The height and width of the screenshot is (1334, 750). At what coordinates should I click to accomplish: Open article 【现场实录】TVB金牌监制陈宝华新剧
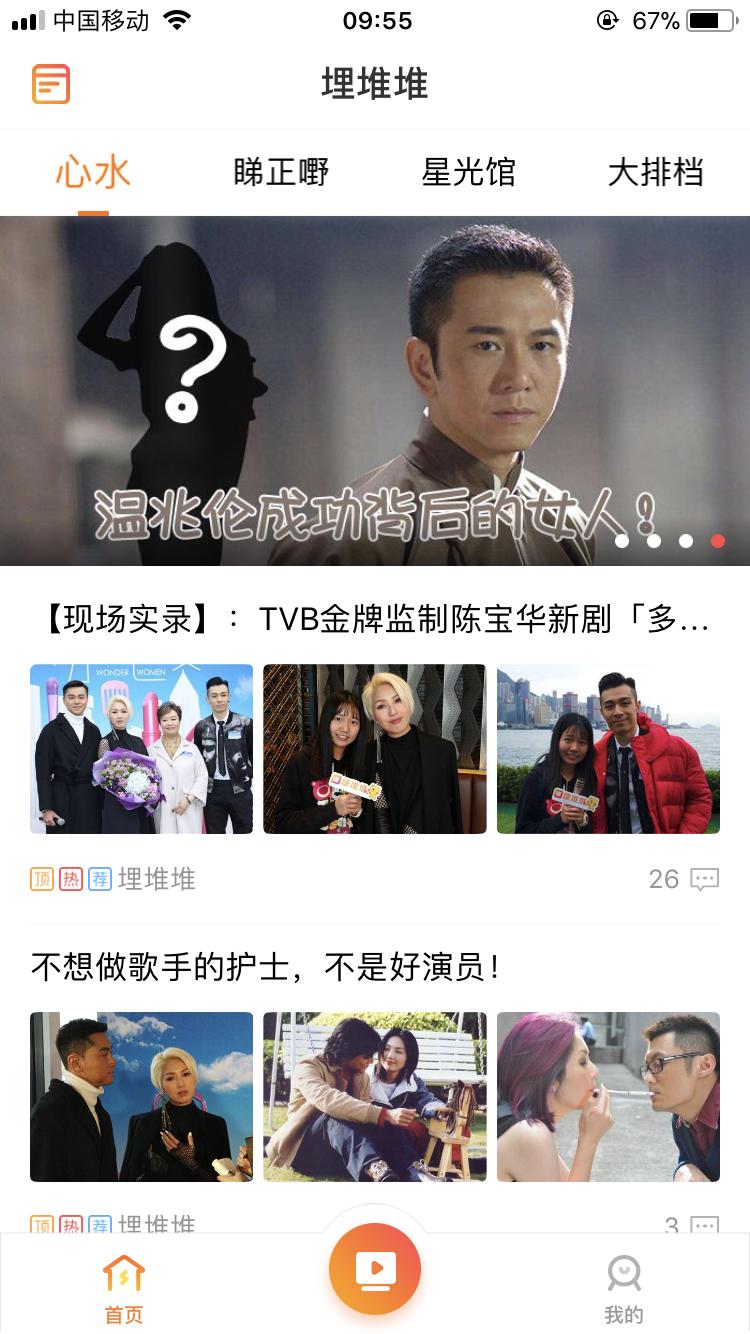pos(375,619)
